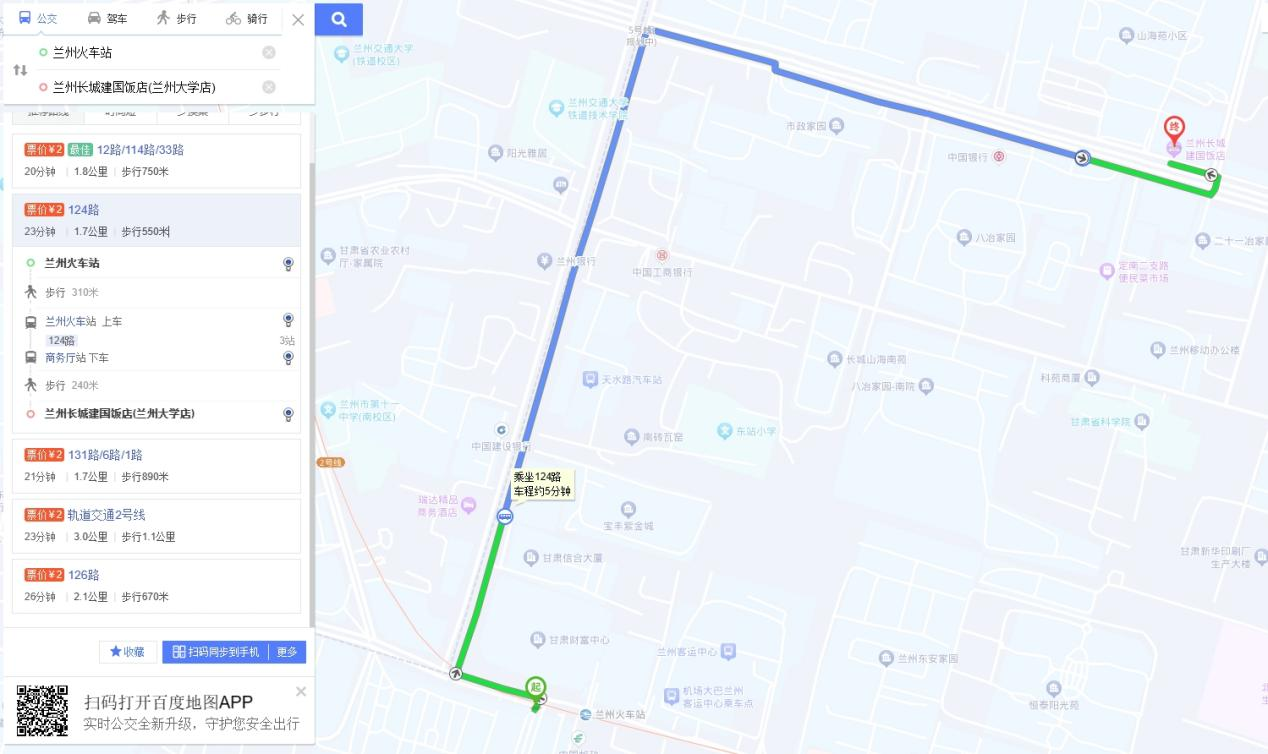Image resolution: width=1268 pixels, height=754 pixels.
Task: Switch to the 公交 transit tab
Action: (x=38, y=18)
